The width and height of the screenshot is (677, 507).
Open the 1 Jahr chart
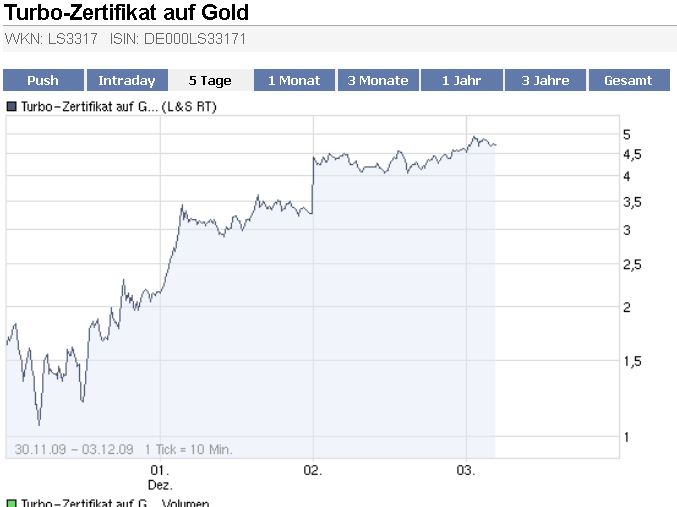461,81
